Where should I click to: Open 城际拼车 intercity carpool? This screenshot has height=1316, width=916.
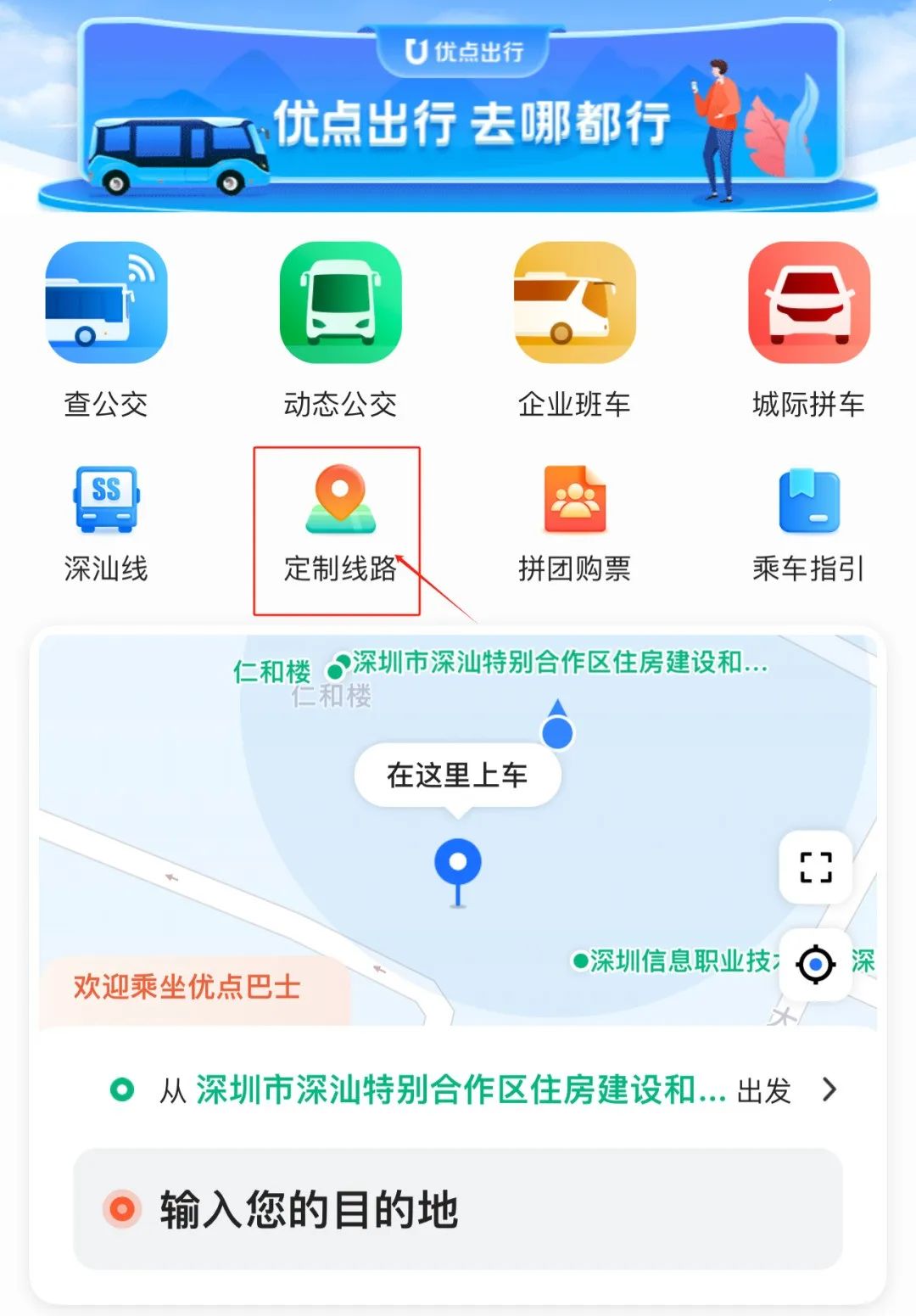(808, 329)
